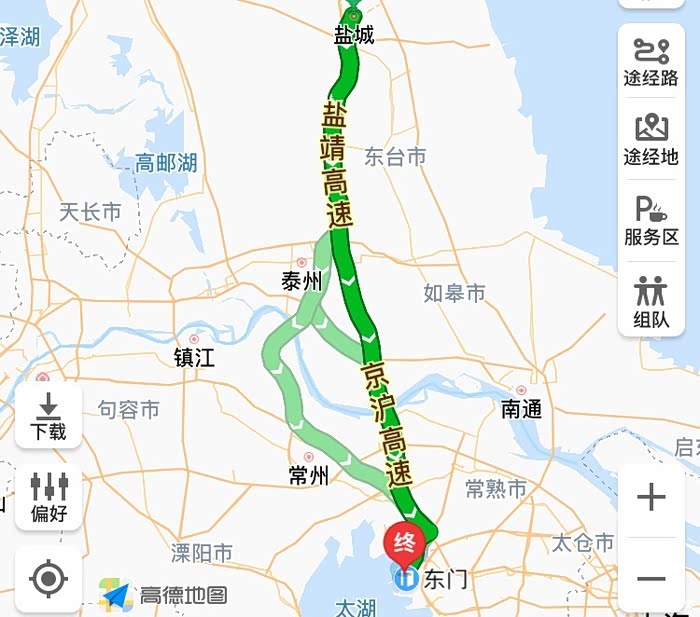View 服务区 service areas on the route
Screen dimensions: 700x617
pyautogui.click(x=651, y=220)
